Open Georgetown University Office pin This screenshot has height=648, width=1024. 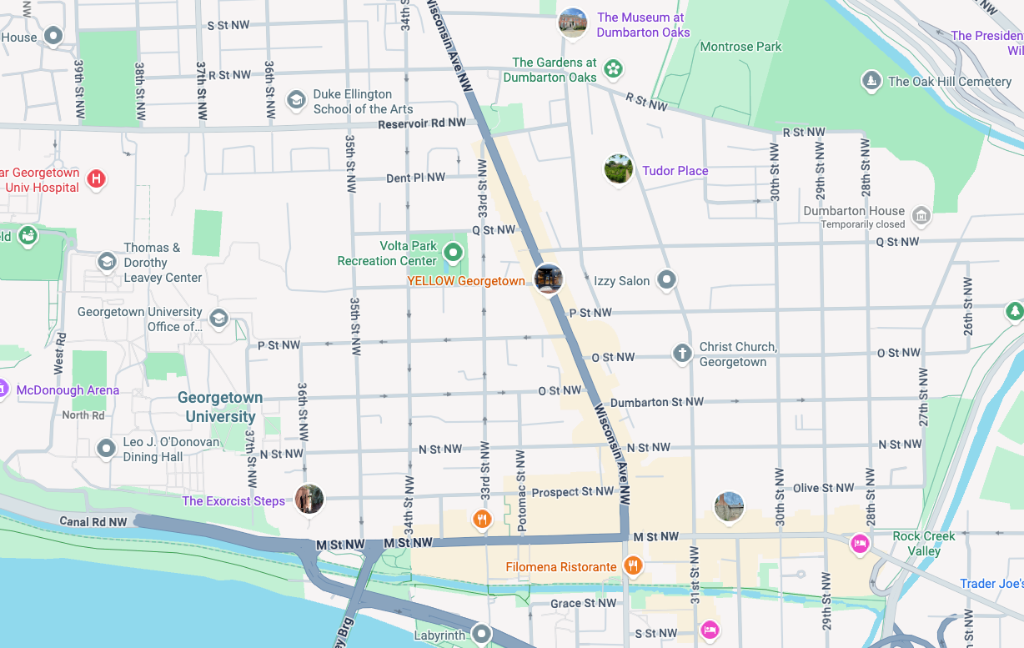(219, 318)
